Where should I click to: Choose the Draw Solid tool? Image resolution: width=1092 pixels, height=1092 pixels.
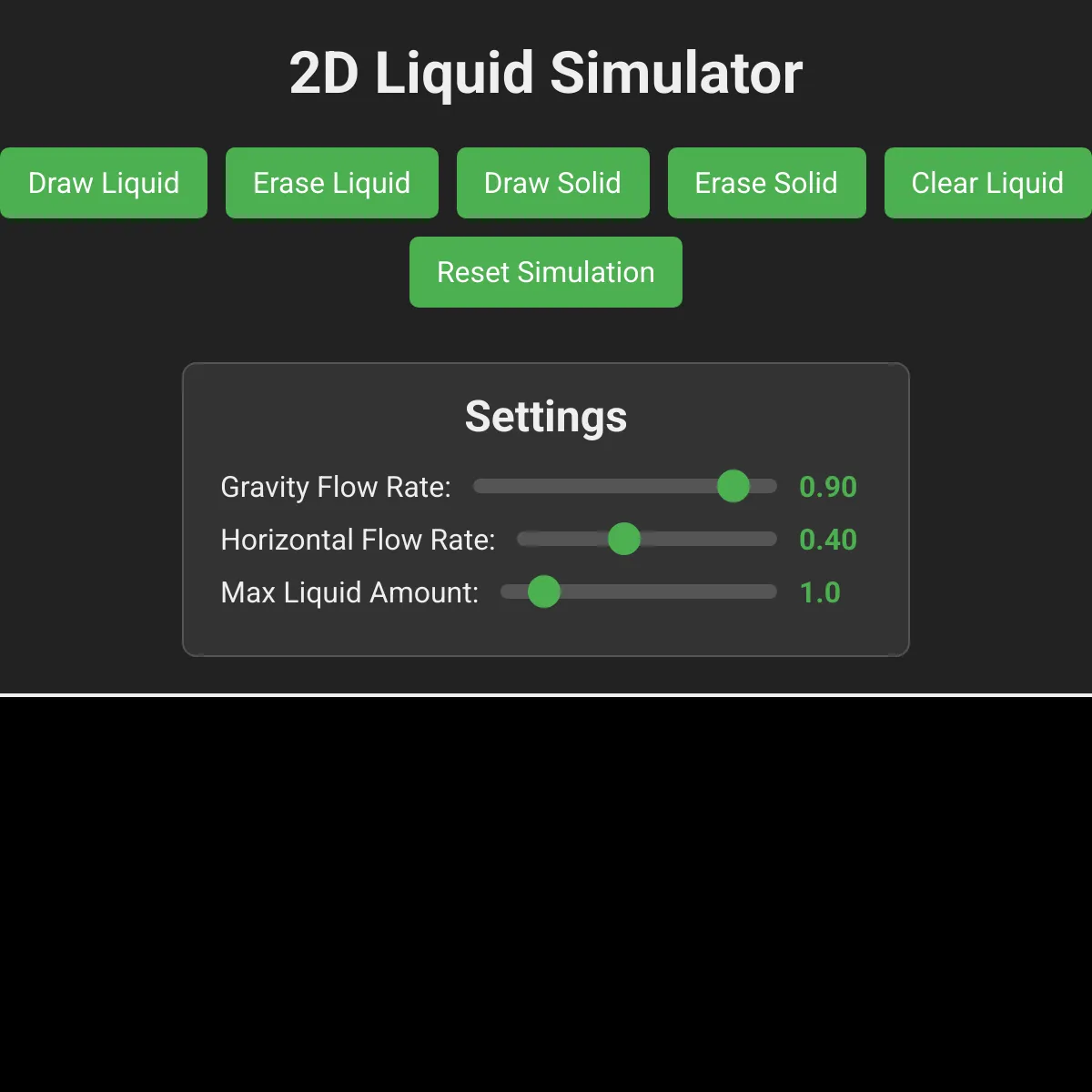552,183
